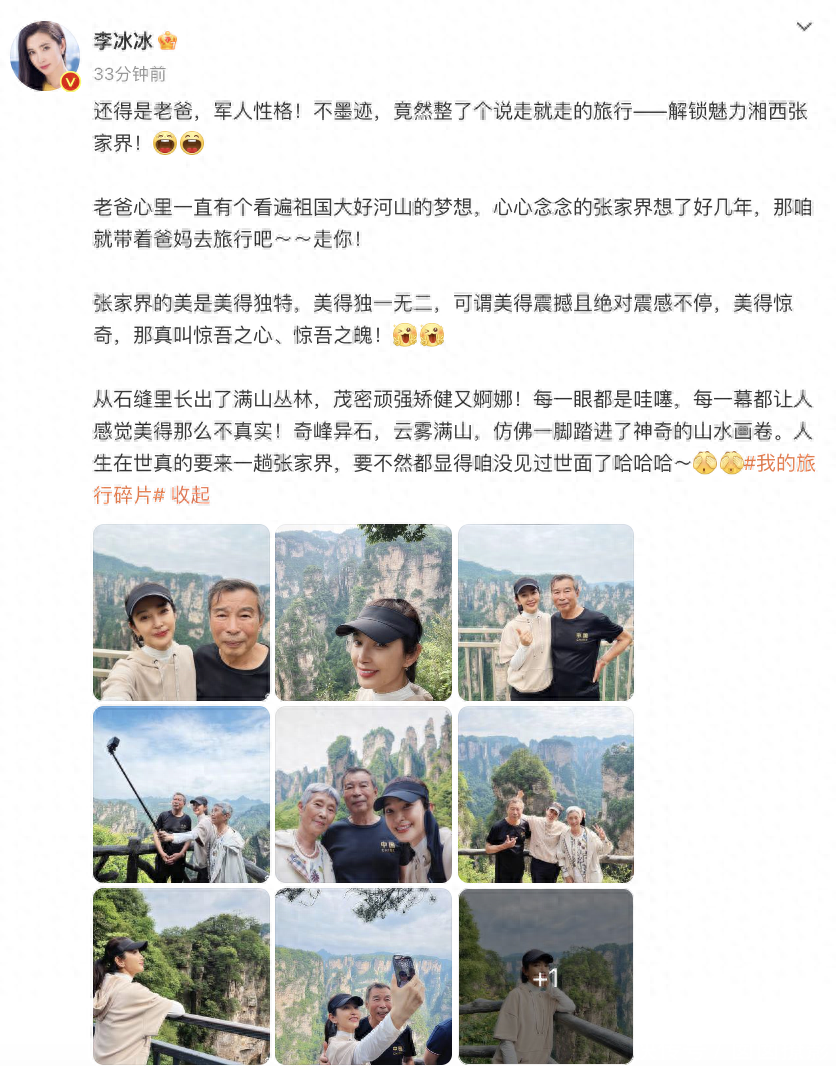The height and width of the screenshot is (1066, 836).
Task: View more photos via the +1 tile
Action: 545,976
